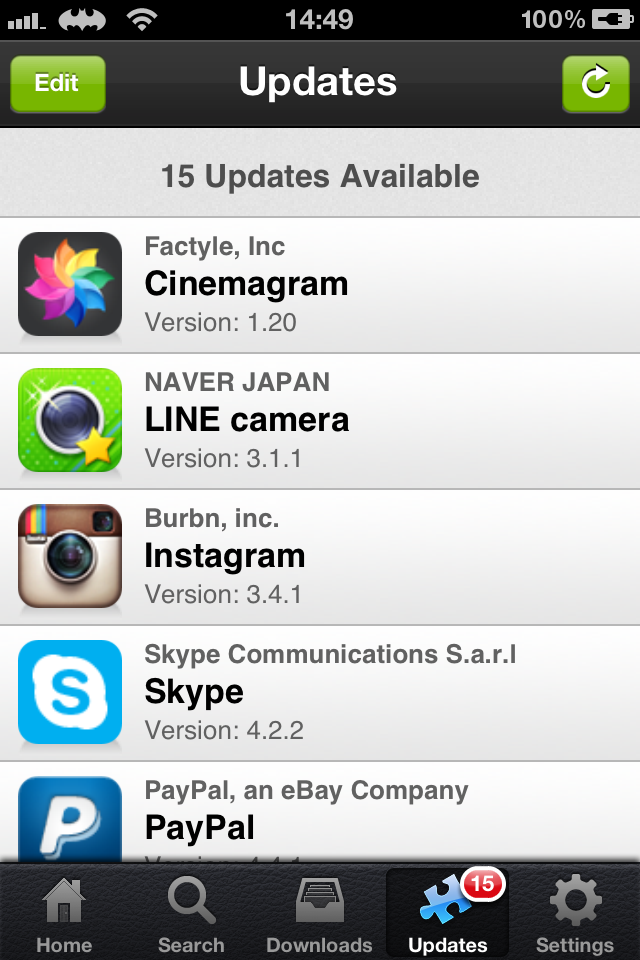640x960 pixels.
Task: Refresh the updates list
Action: [x=595, y=83]
